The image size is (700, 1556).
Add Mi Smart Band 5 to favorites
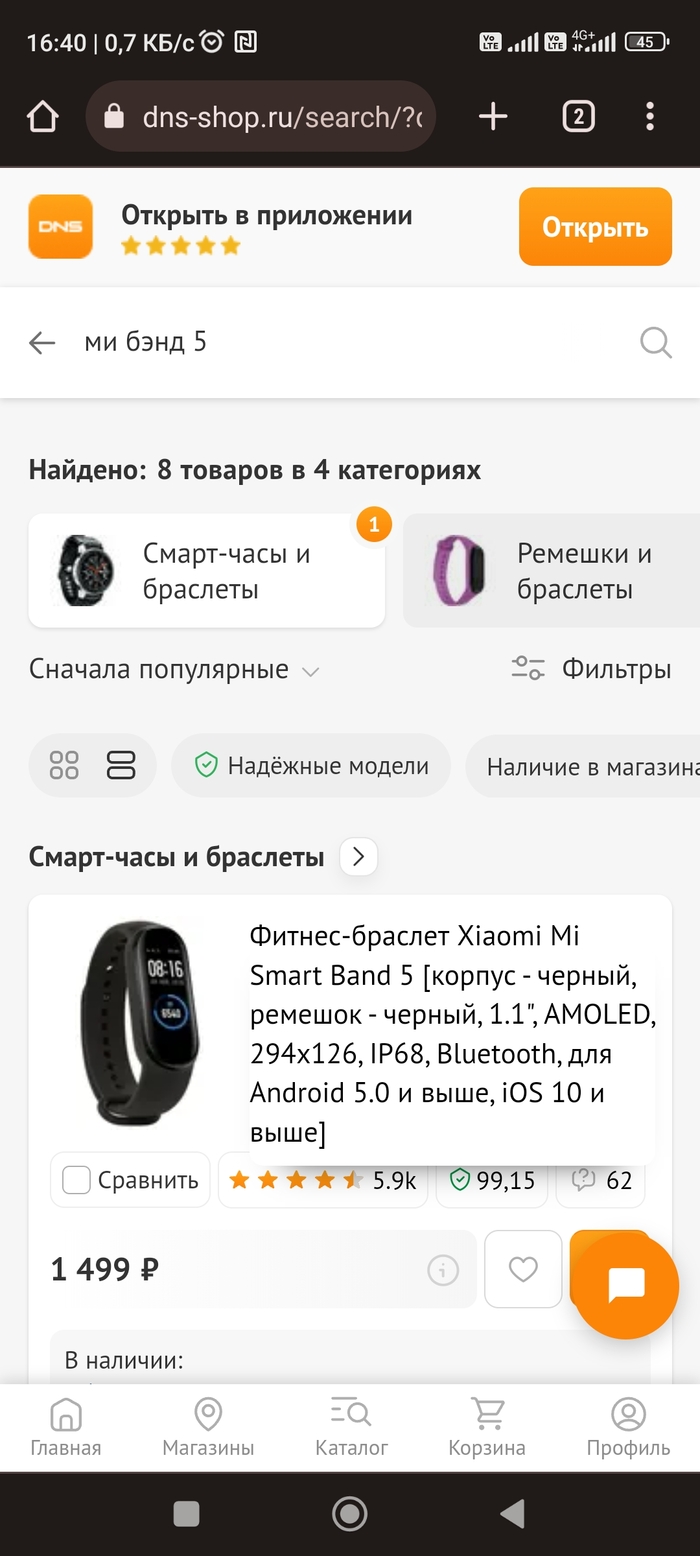pos(523,1269)
